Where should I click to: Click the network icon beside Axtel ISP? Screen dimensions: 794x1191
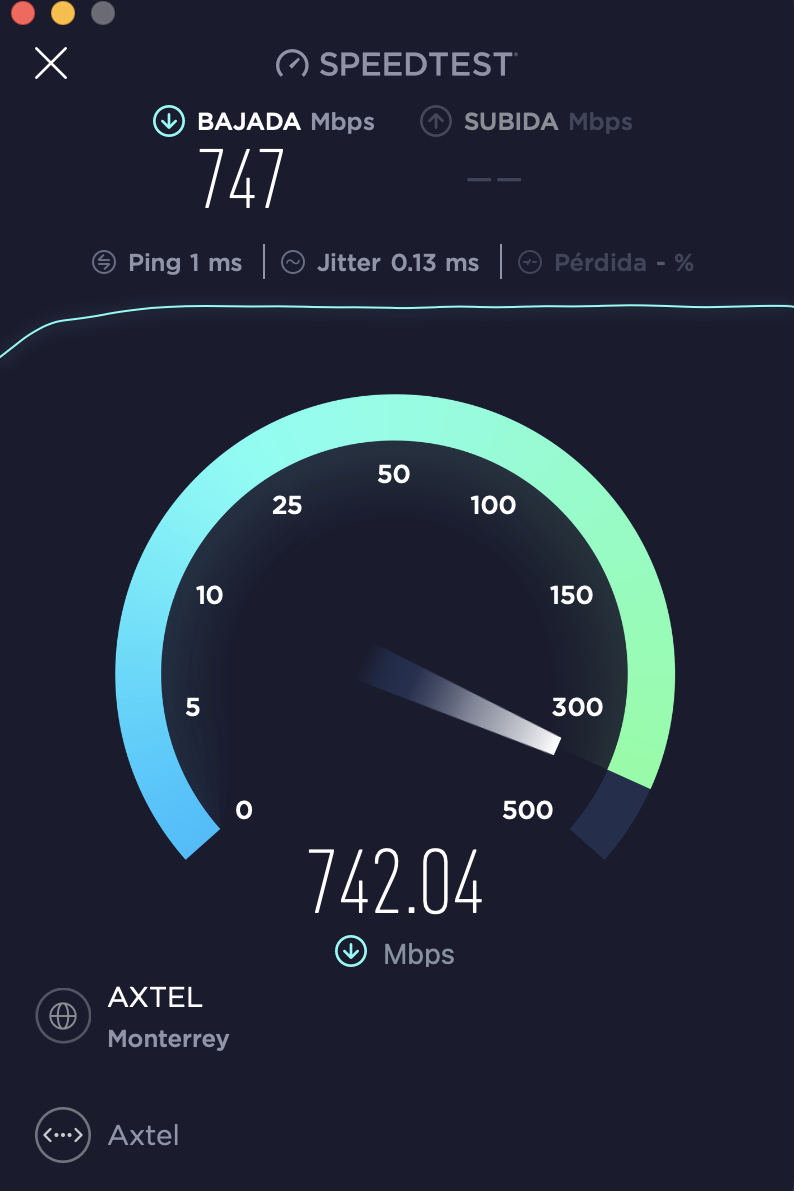tap(63, 1135)
